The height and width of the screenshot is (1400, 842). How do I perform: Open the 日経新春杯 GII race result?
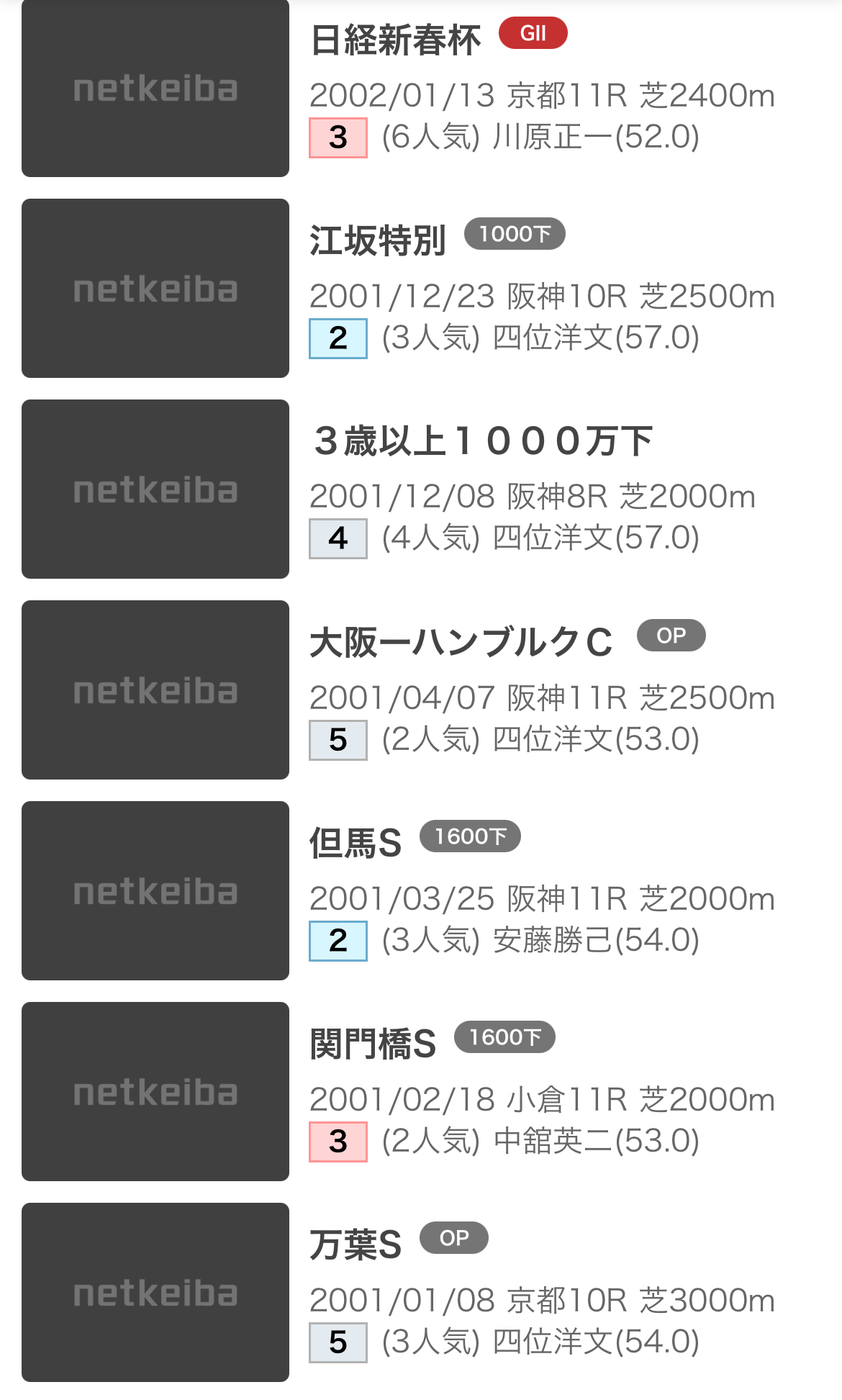tap(395, 40)
